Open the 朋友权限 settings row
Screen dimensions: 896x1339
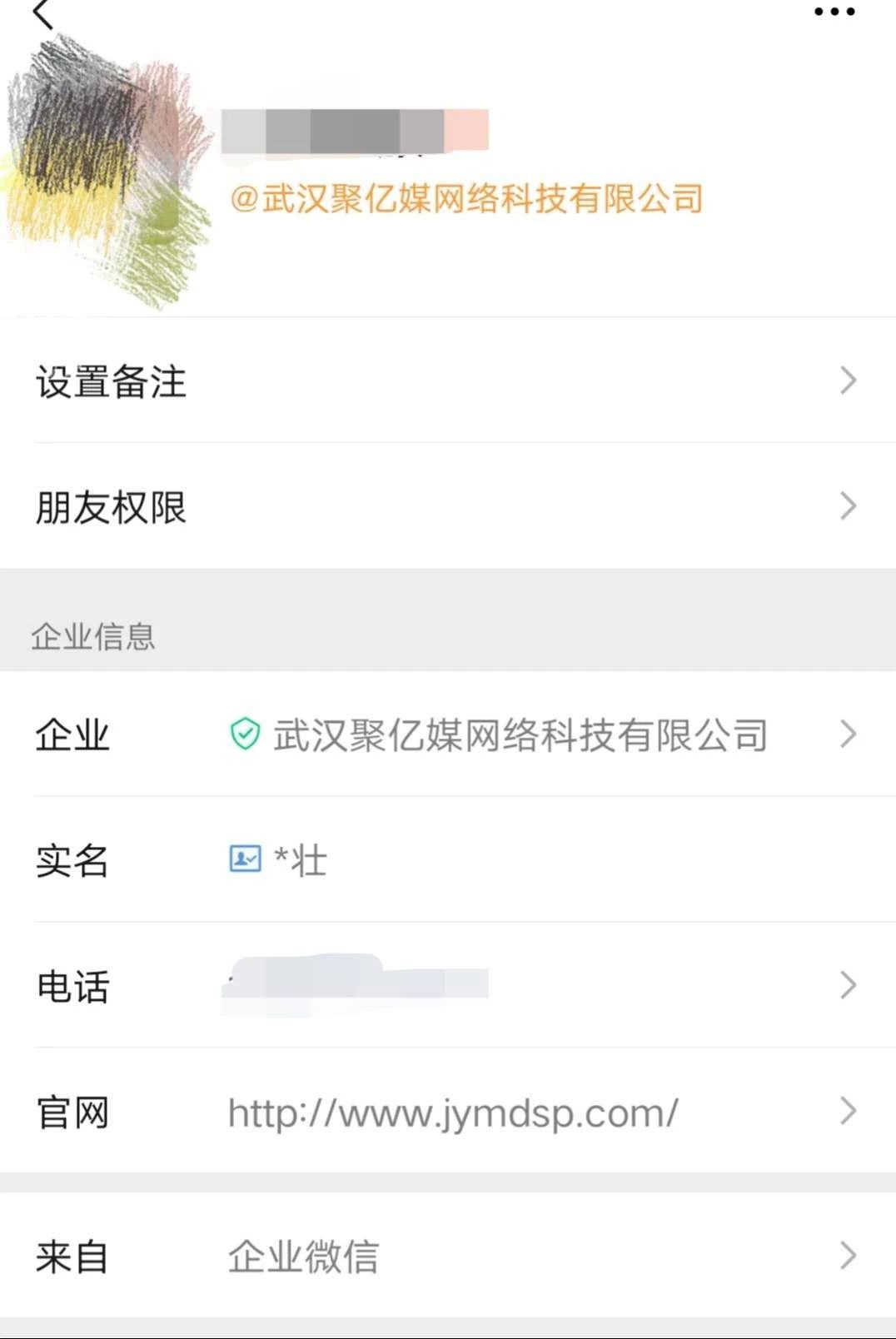click(448, 507)
